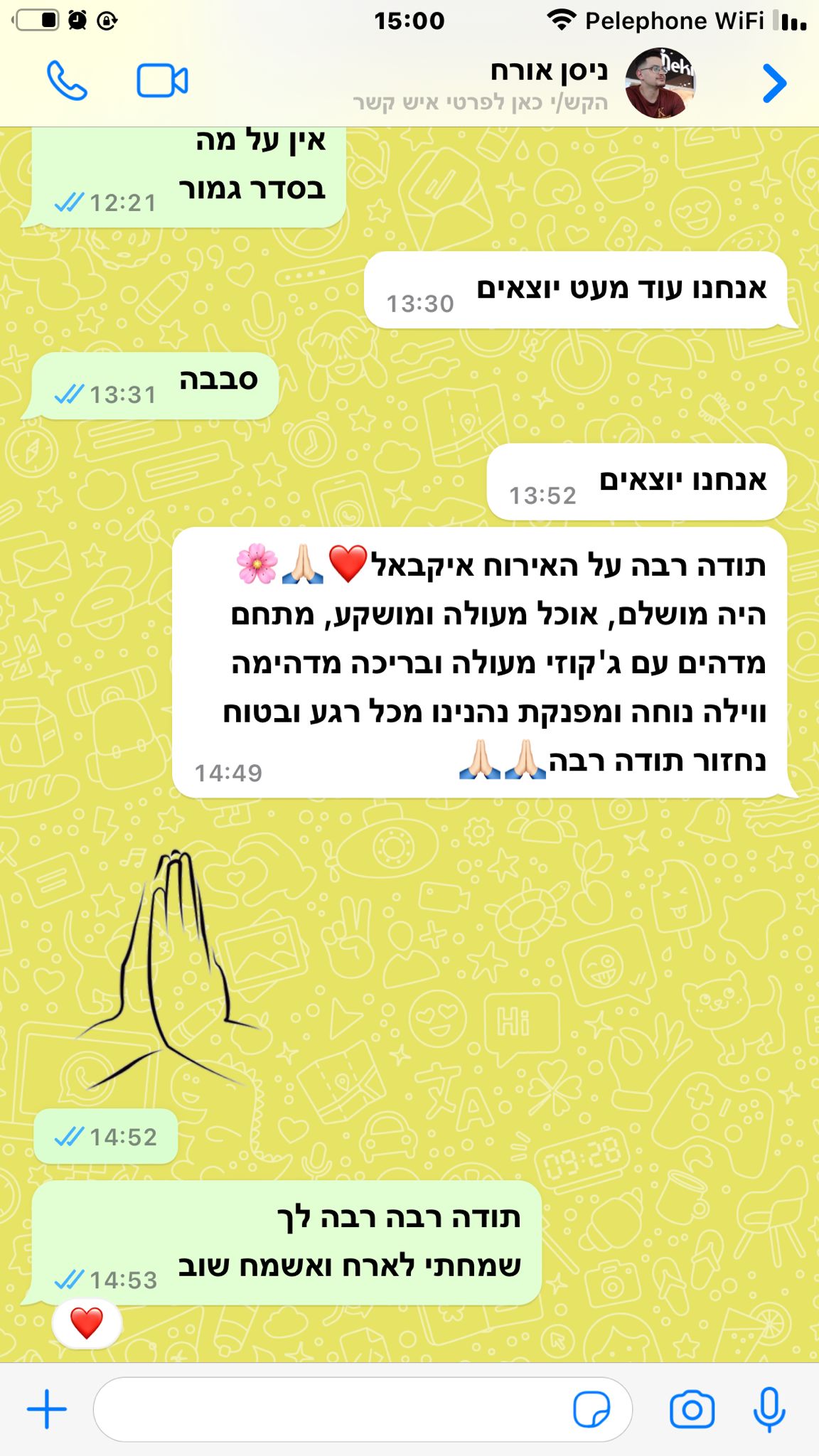Record a voice message with the microphone

pyautogui.click(x=769, y=1408)
